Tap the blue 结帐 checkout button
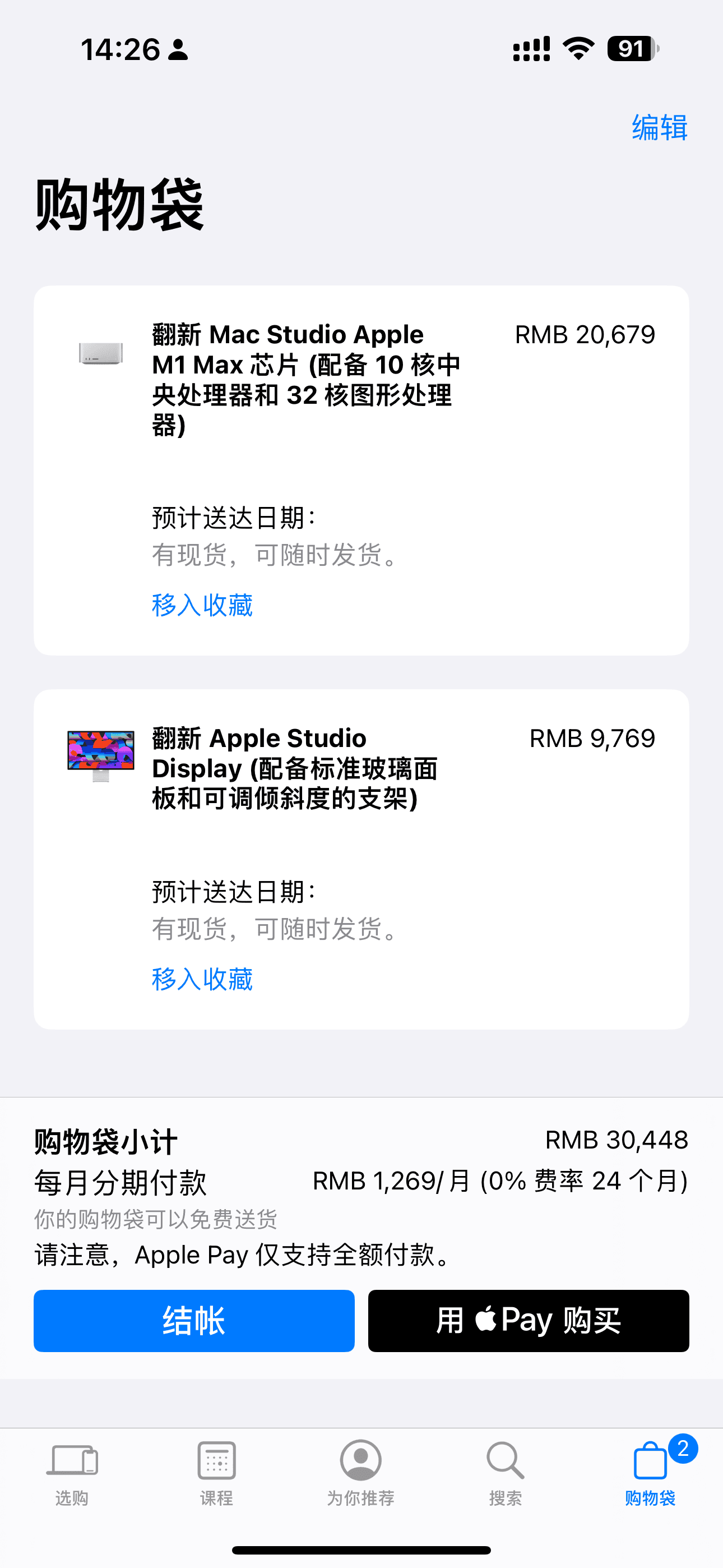This screenshot has height=1568, width=723. 193,1321
